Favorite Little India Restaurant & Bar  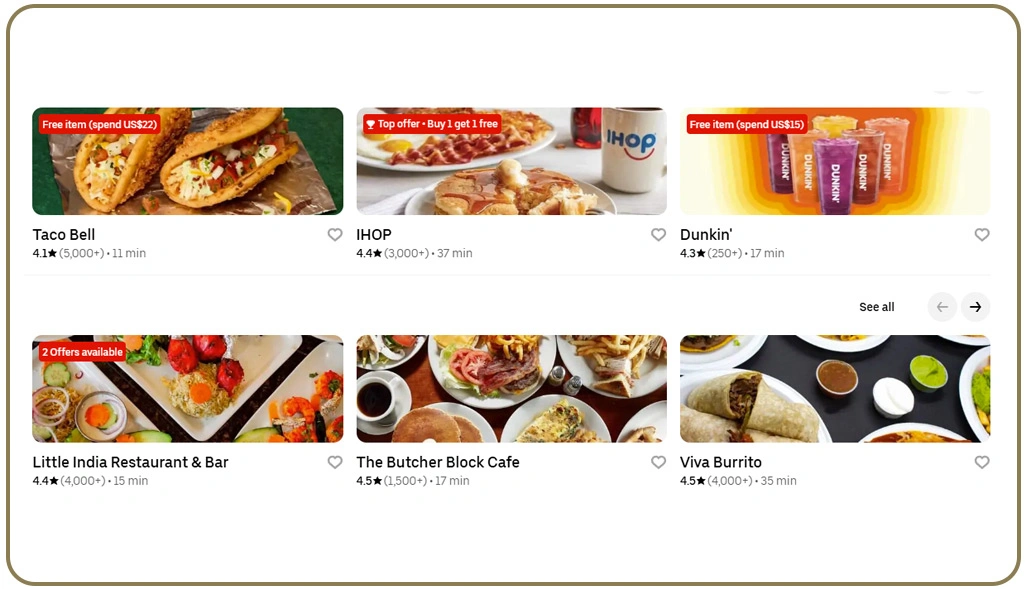[x=335, y=462]
